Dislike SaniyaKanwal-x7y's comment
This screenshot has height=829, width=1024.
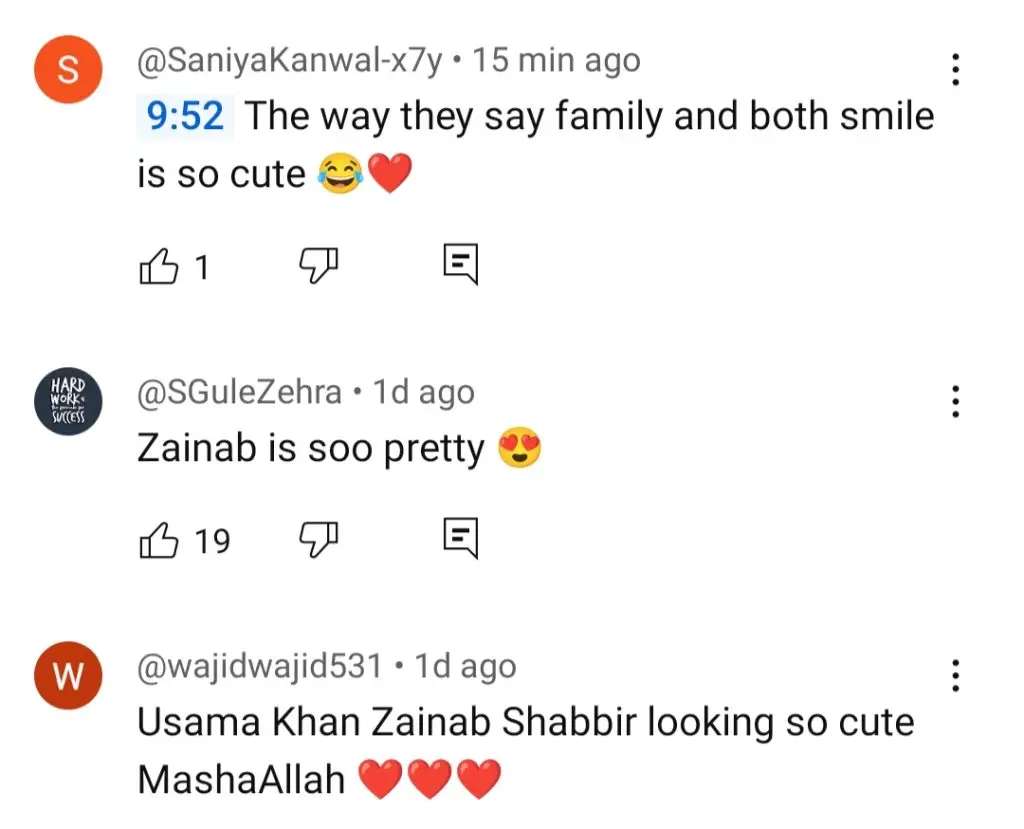coord(319,266)
